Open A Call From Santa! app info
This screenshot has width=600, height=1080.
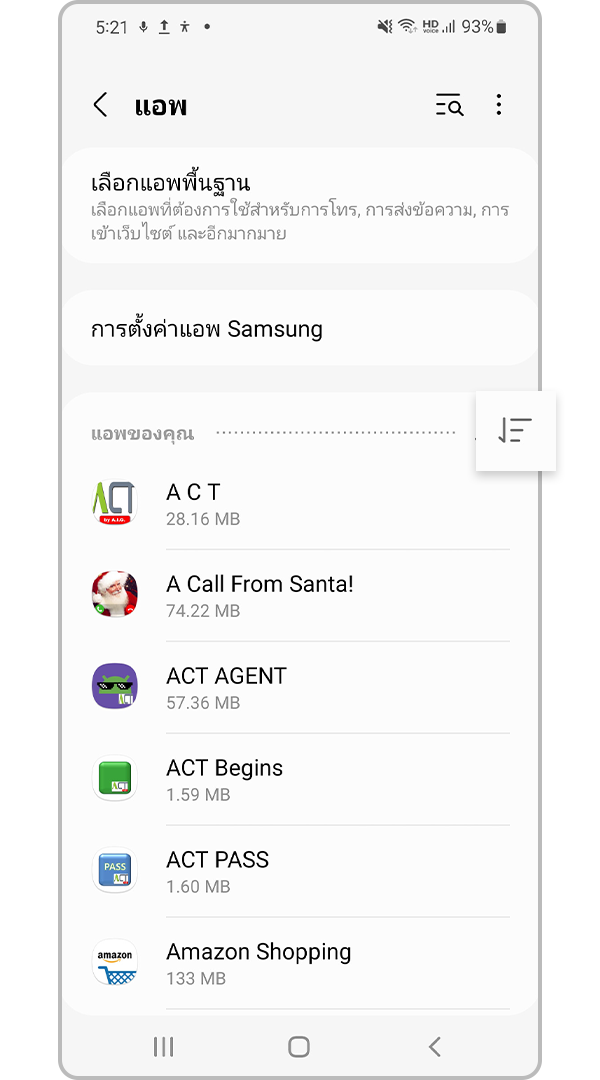point(300,595)
